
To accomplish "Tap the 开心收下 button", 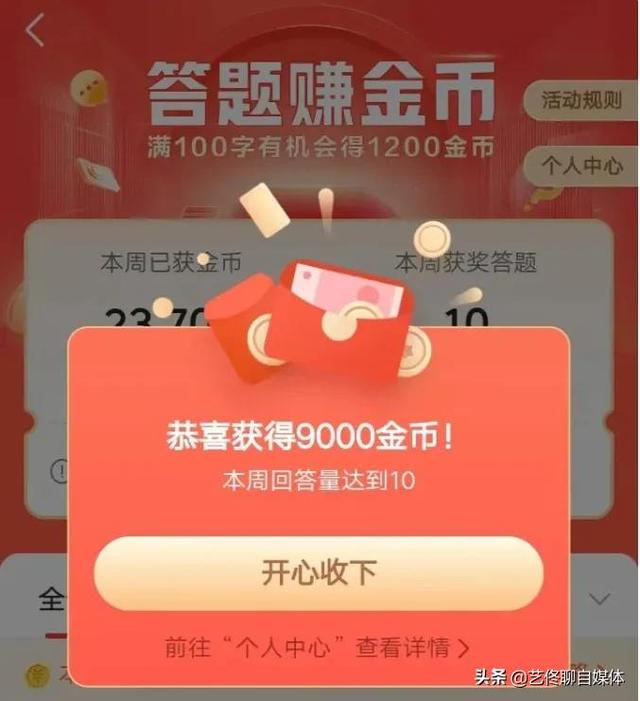I will click(x=319, y=573).
